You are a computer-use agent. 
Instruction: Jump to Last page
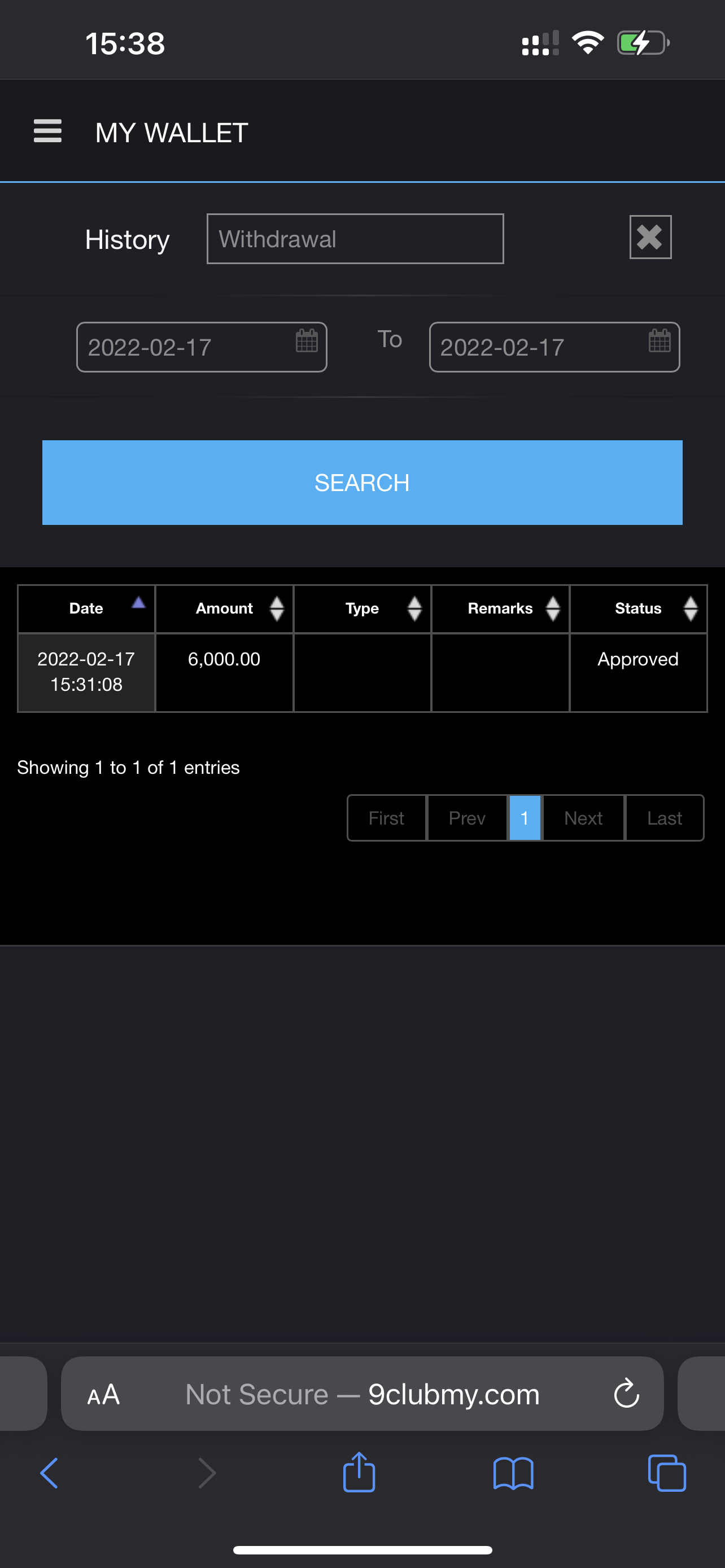point(664,817)
